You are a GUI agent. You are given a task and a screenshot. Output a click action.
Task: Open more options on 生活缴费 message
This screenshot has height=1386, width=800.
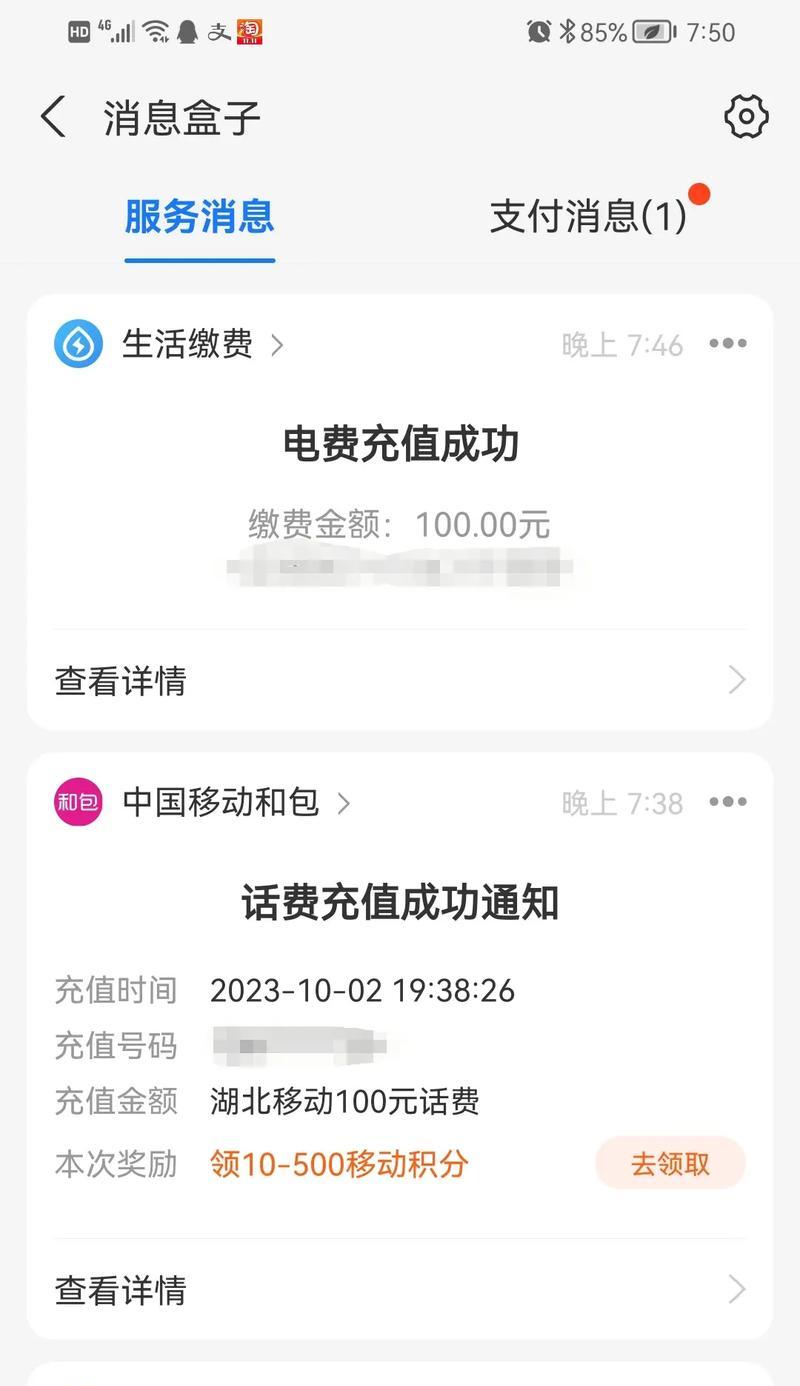(728, 344)
